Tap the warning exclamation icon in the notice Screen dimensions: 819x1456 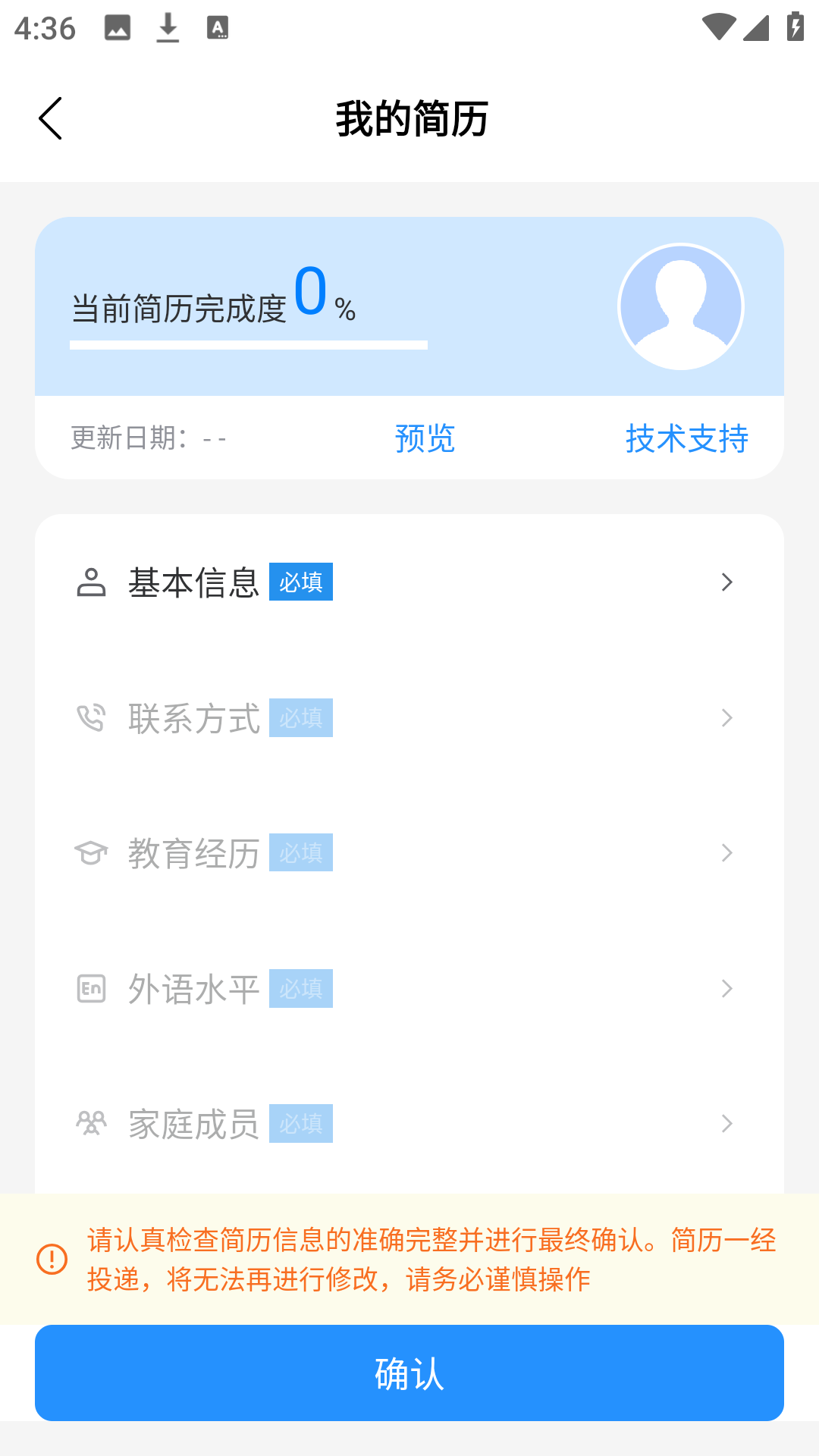[x=50, y=1256]
